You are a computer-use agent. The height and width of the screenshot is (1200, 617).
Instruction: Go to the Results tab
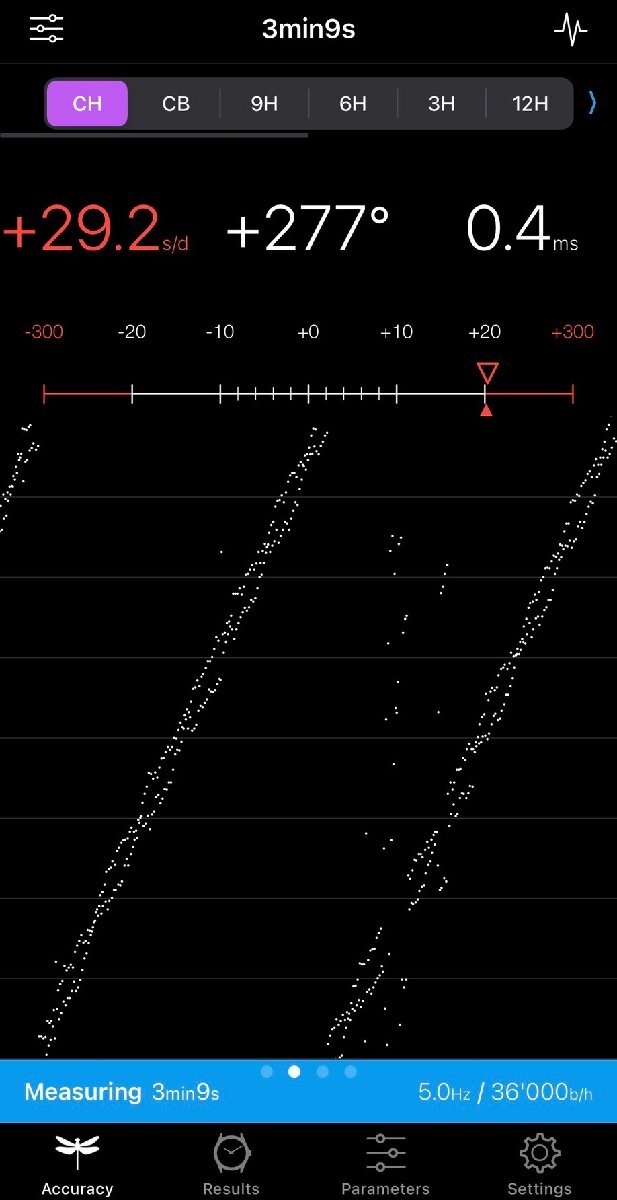click(231, 1163)
